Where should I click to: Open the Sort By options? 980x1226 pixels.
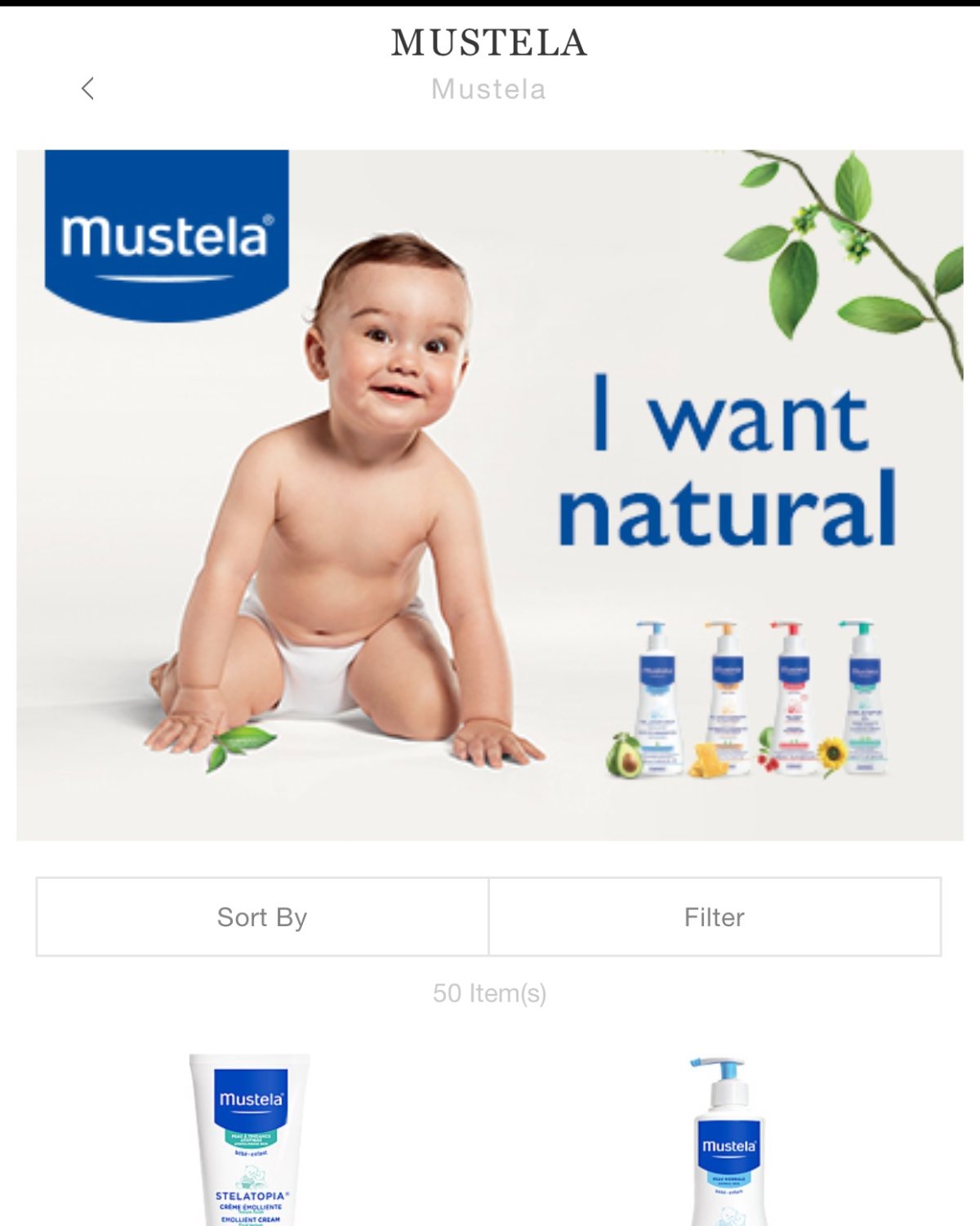[262, 917]
